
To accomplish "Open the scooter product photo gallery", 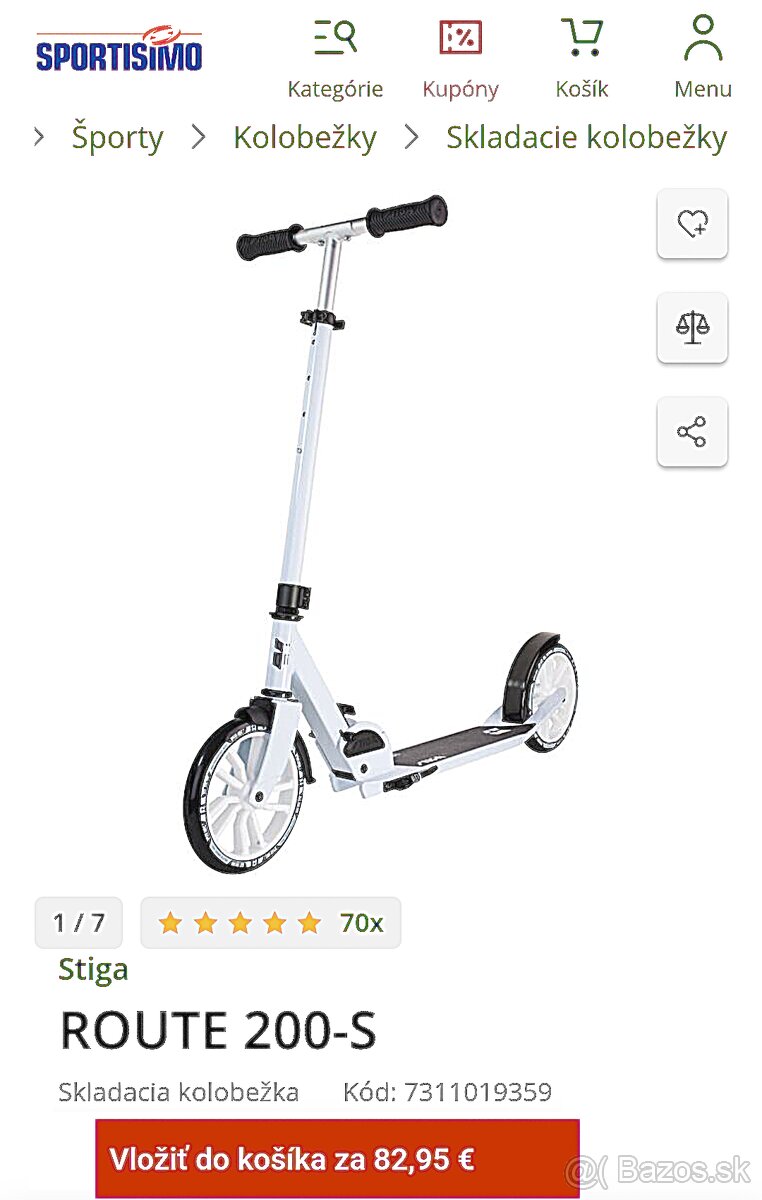I will click(380, 530).
